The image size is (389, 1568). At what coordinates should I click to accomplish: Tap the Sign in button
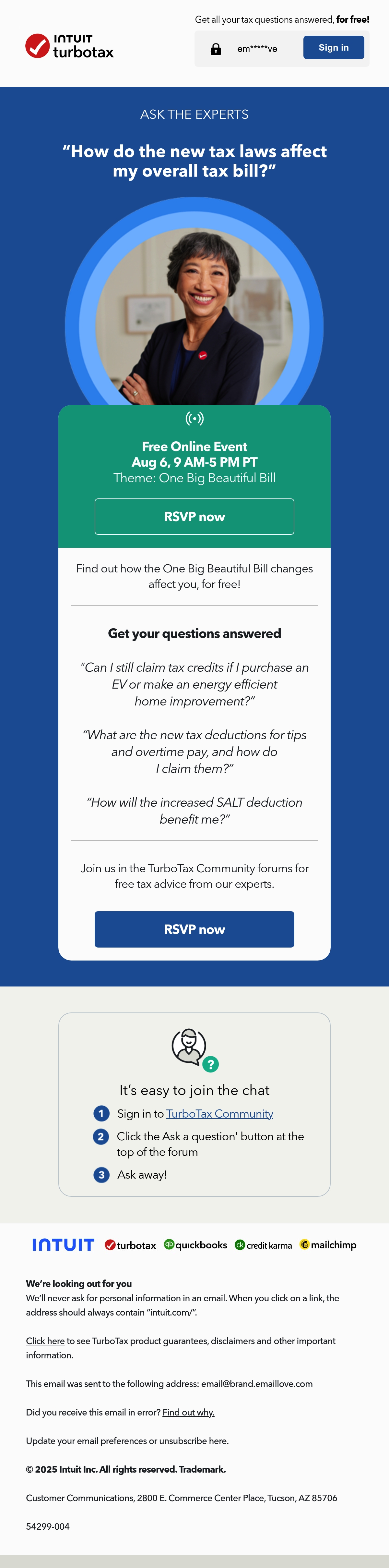(x=334, y=47)
